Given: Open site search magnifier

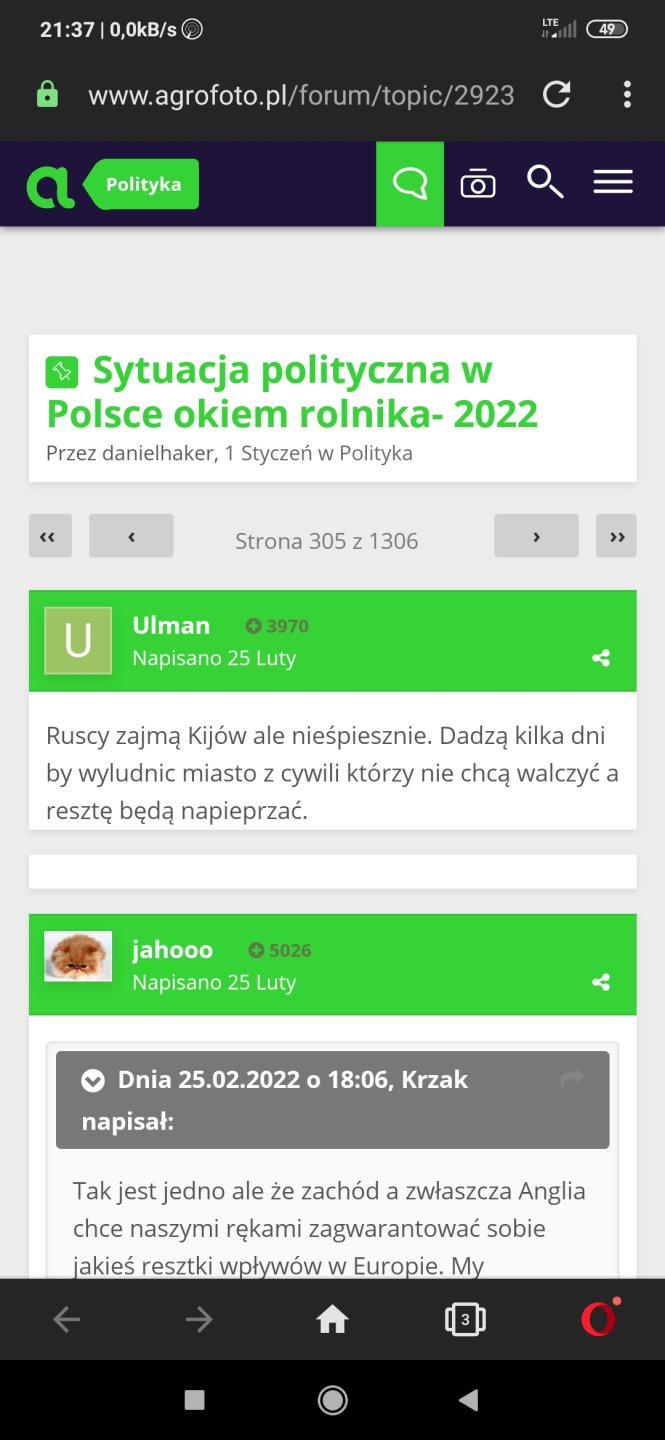Looking at the screenshot, I should coord(545,183).
